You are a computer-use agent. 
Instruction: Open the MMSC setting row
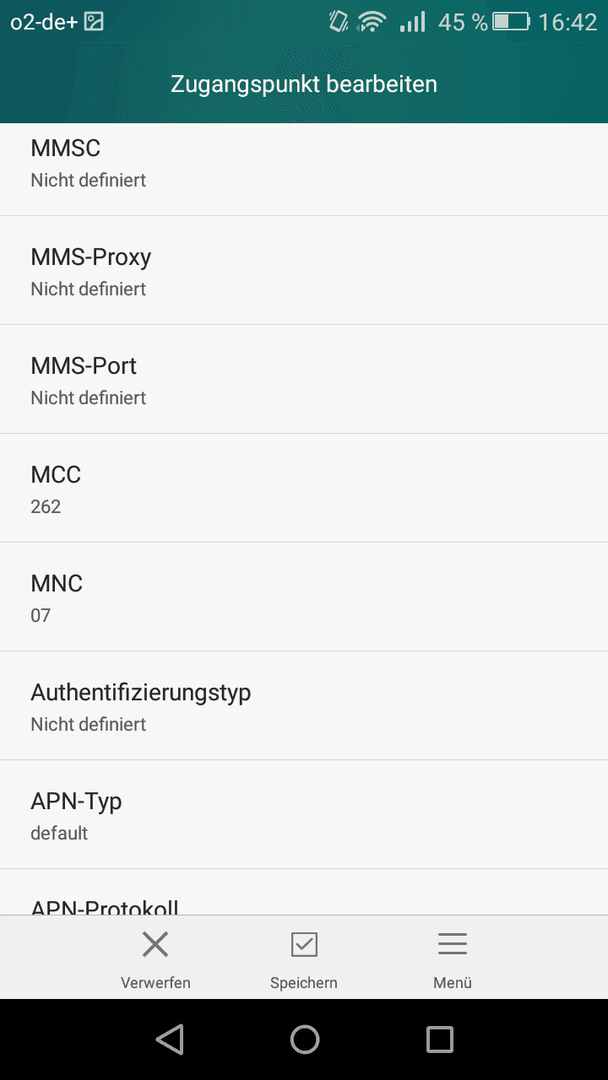(x=304, y=169)
